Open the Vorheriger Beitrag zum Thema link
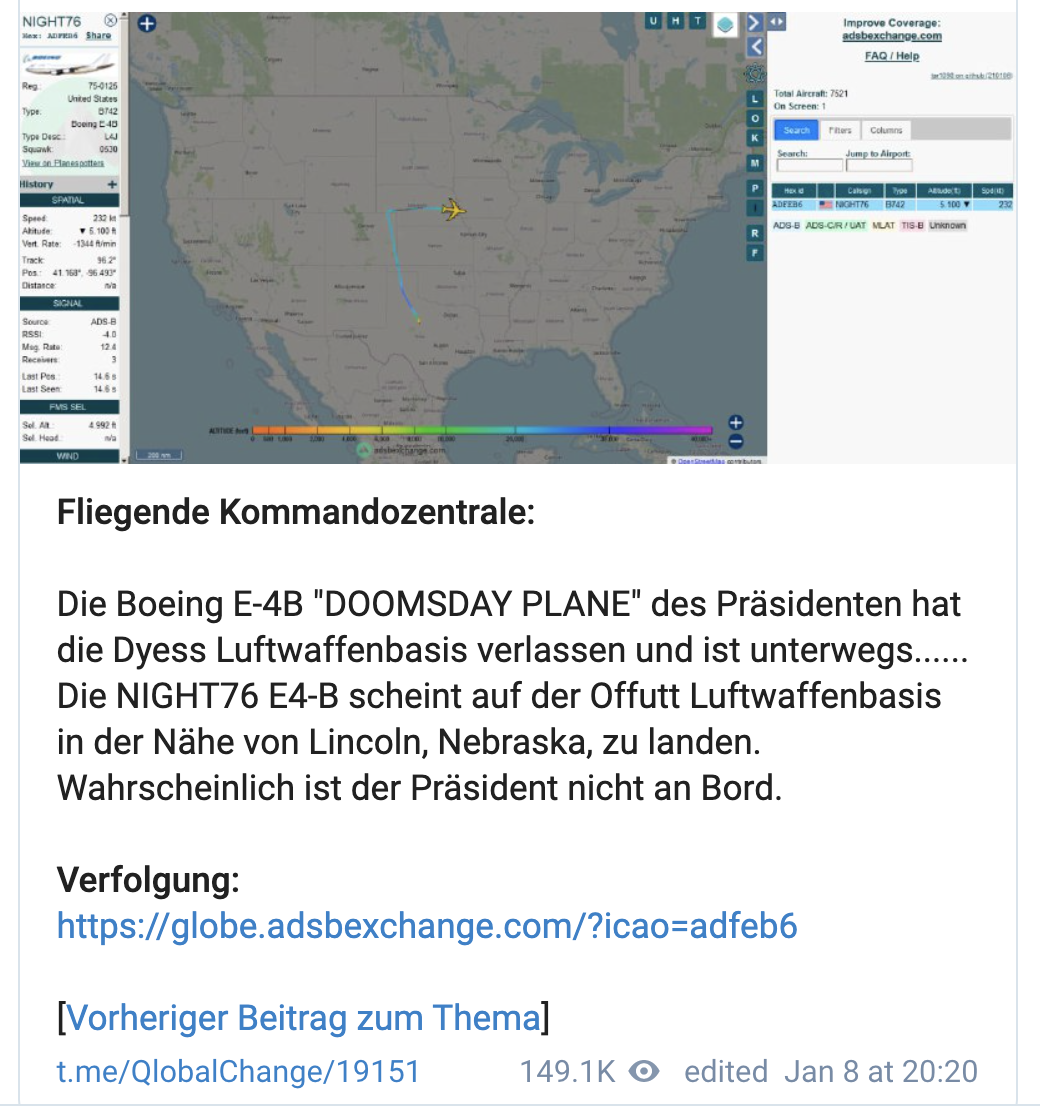The width and height of the screenshot is (1040, 1116). [x=303, y=1018]
